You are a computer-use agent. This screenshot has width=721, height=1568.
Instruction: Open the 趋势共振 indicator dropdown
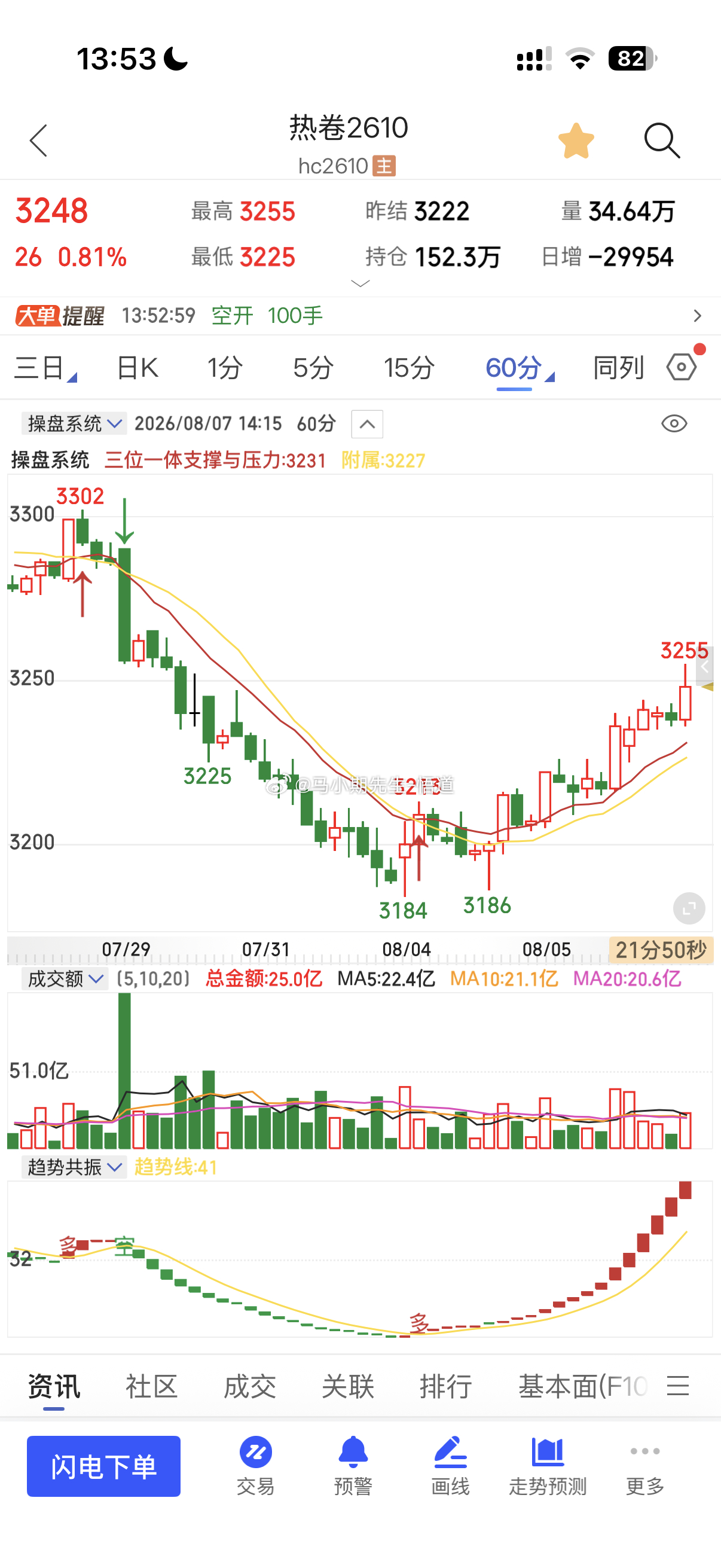click(x=74, y=1167)
